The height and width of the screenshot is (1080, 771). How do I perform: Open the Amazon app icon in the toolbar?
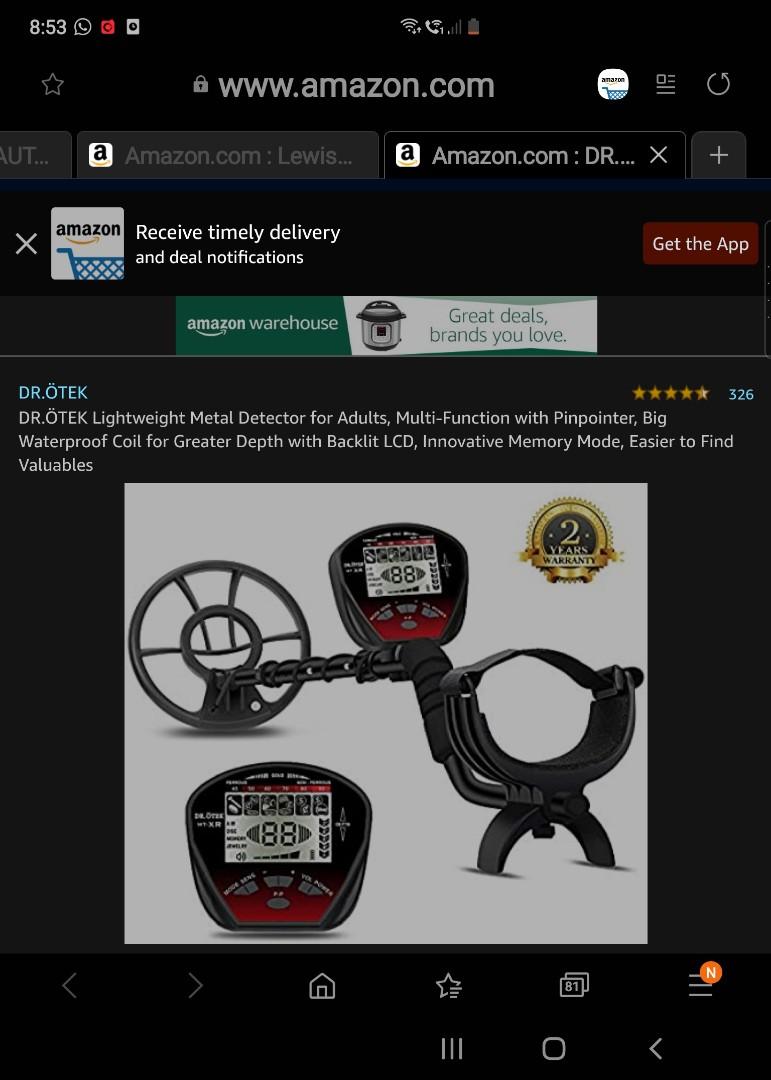click(613, 85)
